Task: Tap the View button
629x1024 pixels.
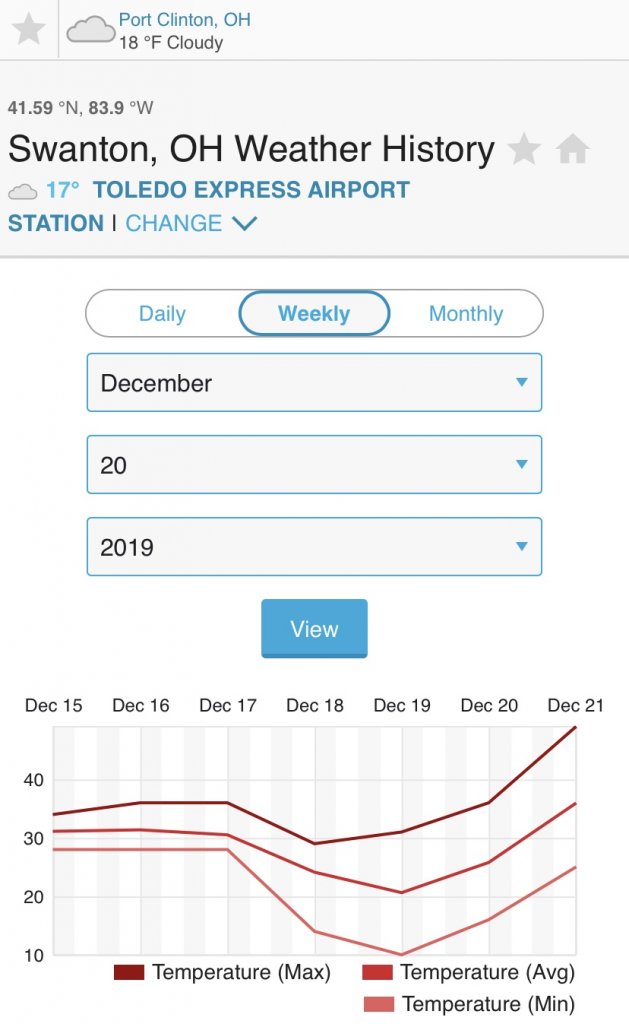Action: [314, 629]
